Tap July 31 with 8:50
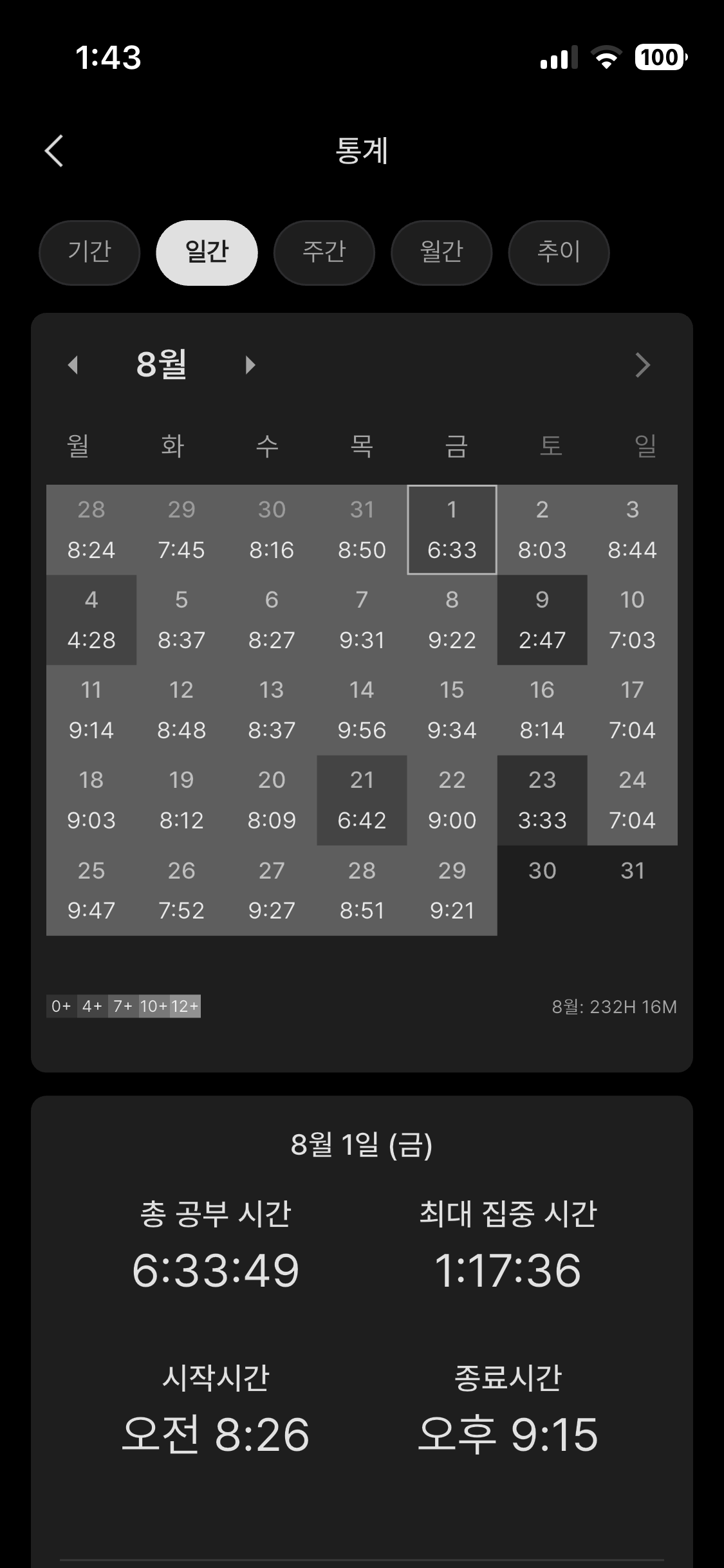This screenshot has width=724, height=1568. coord(362,530)
